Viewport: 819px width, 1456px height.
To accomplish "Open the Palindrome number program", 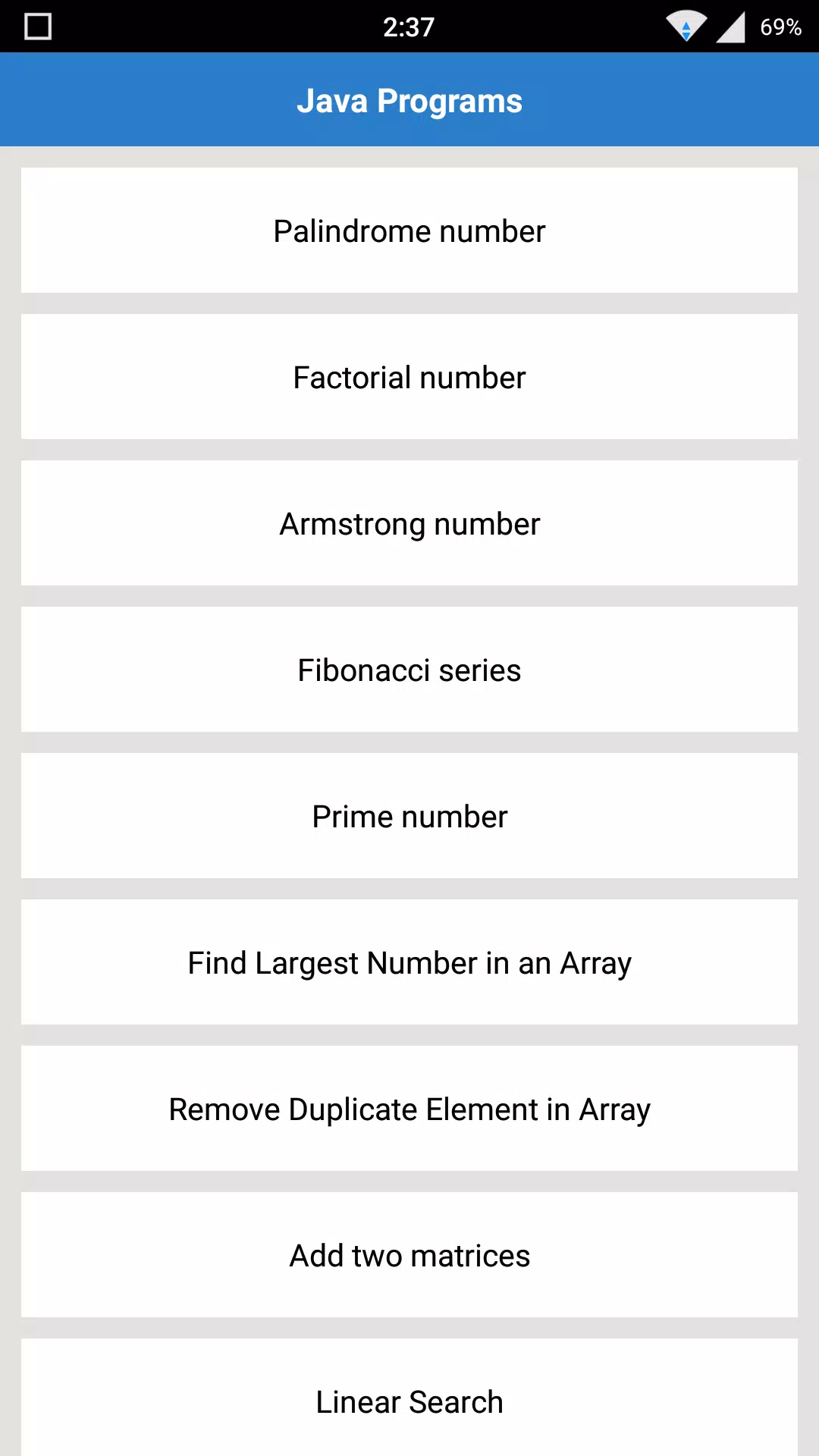I will (x=409, y=231).
